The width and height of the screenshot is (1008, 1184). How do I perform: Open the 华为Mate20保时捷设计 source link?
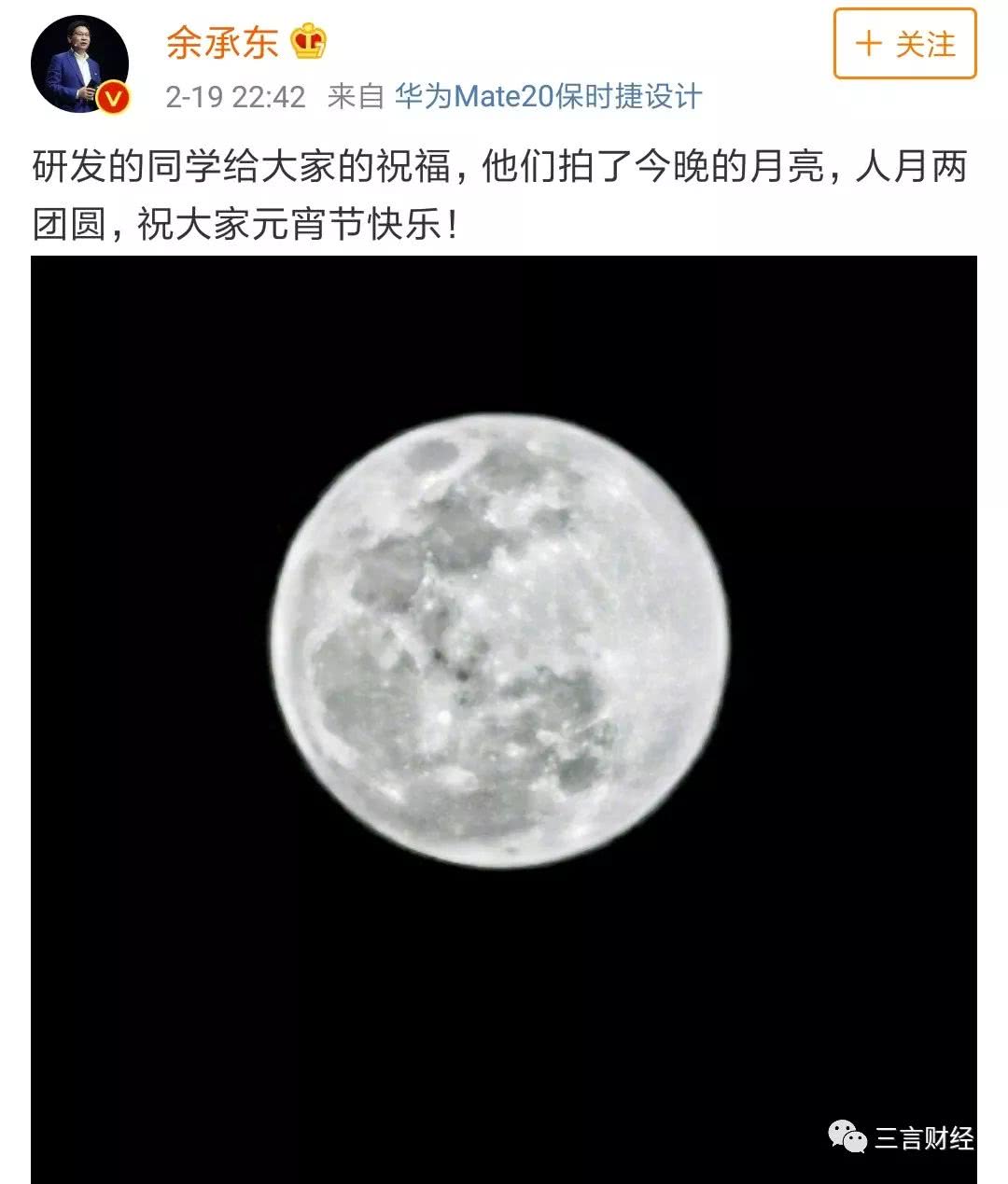coord(547,96)
